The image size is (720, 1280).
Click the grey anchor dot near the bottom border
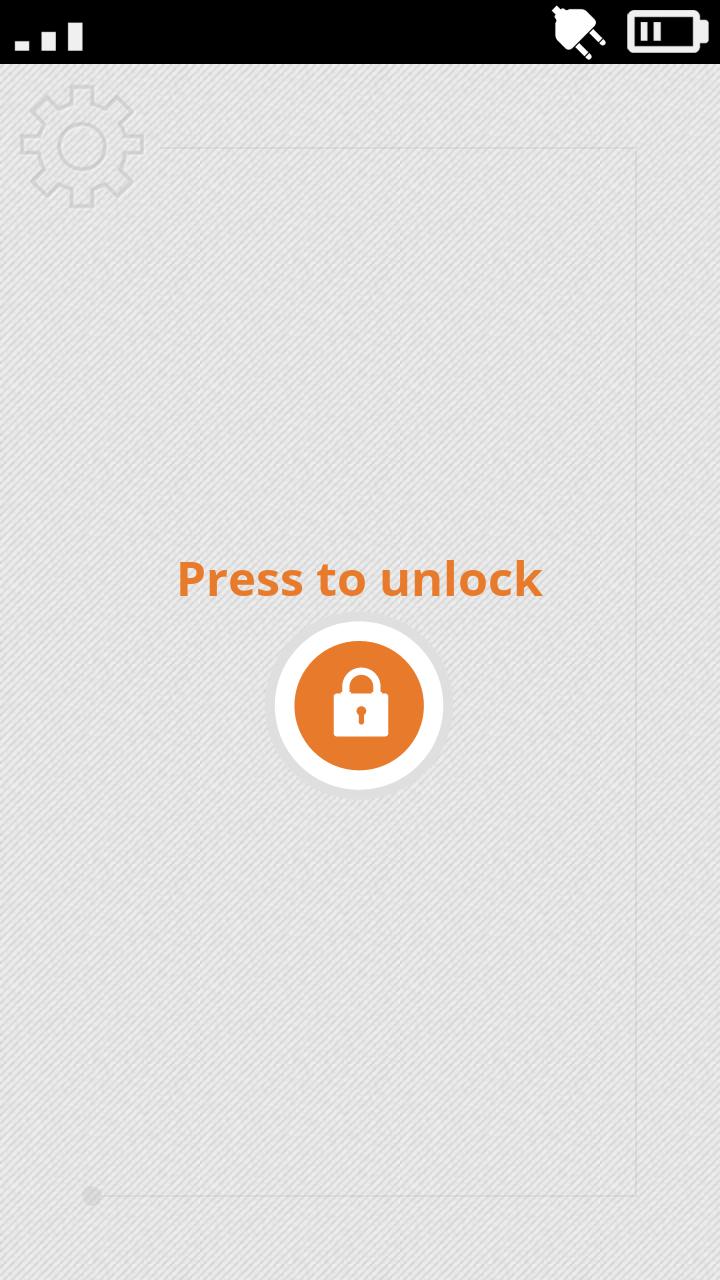tap(90, 1196)
